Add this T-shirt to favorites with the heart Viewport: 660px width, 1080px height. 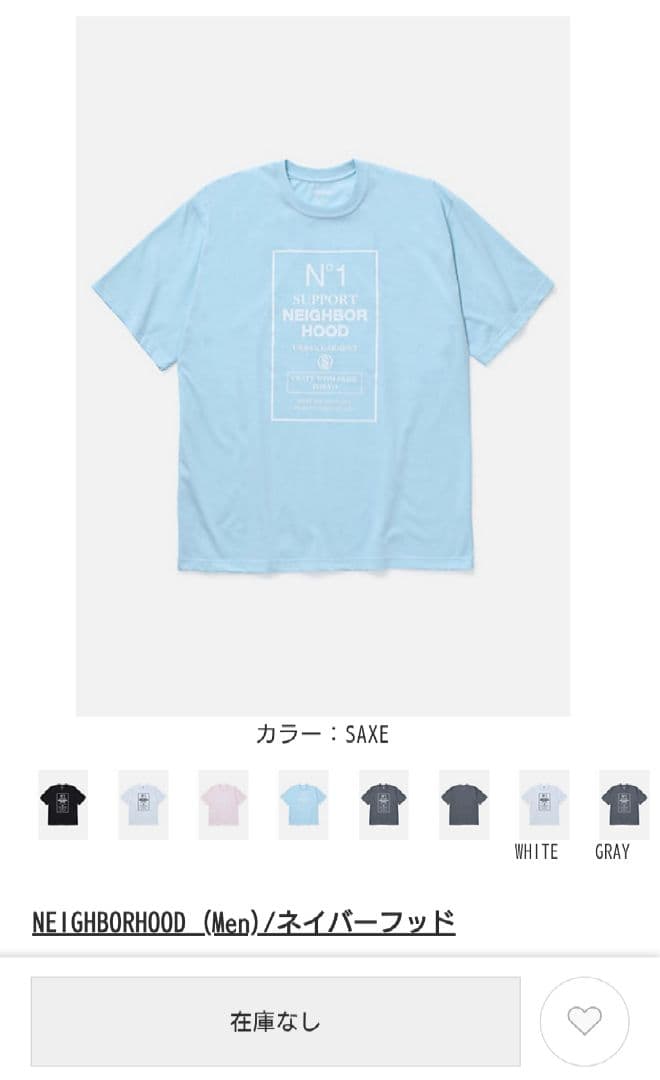tap(584, 1021)
